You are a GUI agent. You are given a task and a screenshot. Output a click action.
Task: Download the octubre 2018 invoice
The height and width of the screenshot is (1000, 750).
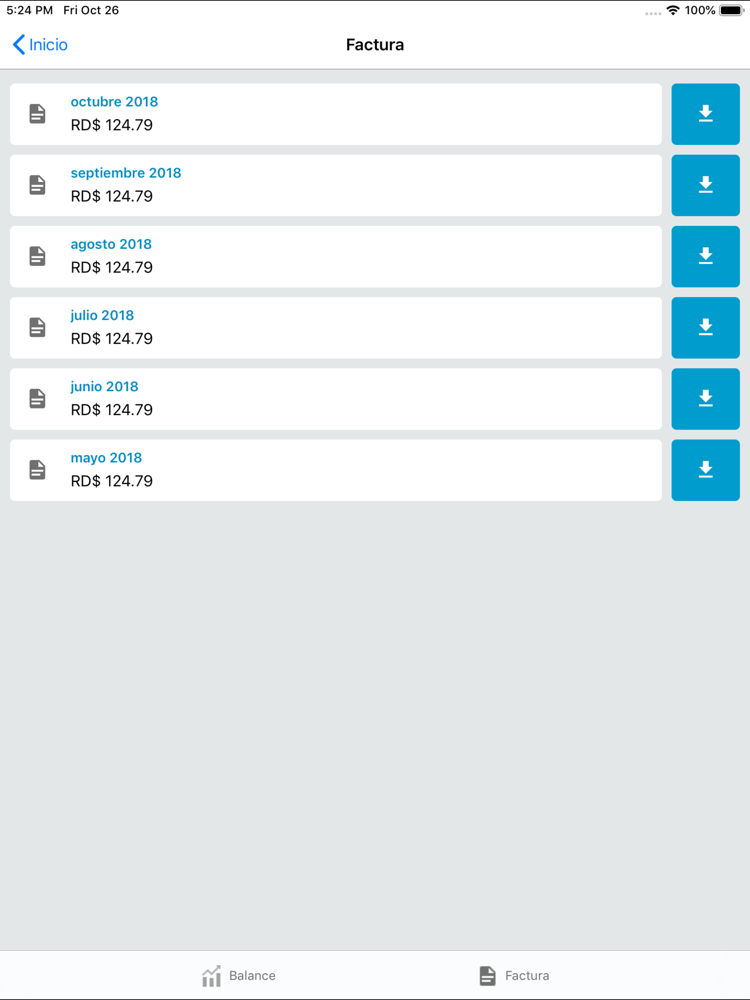(705, 114)
